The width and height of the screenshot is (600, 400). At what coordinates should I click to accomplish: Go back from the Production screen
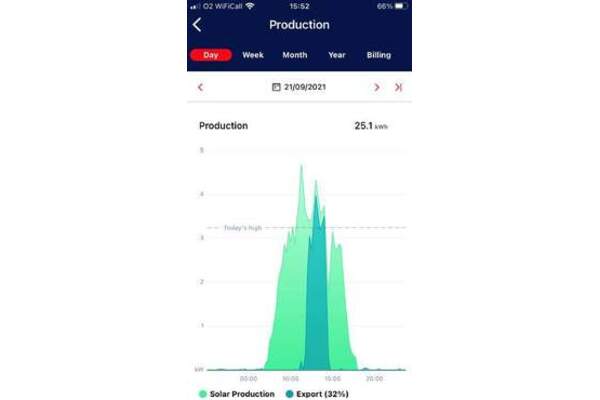[197, 25]
